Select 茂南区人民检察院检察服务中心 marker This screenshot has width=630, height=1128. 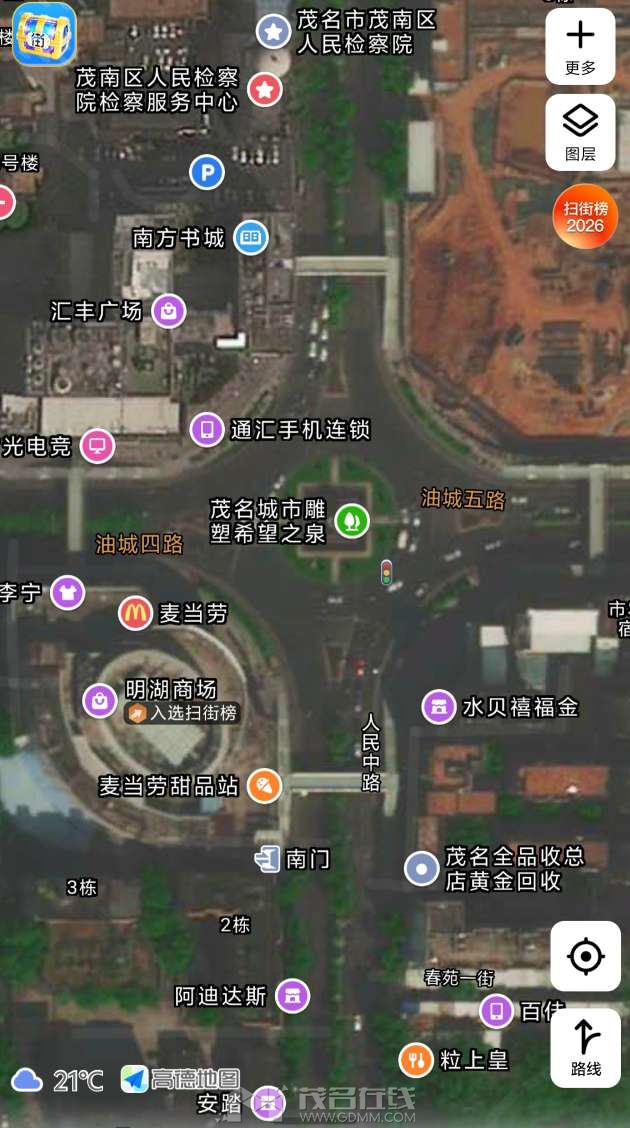click(x=265, y=90)
